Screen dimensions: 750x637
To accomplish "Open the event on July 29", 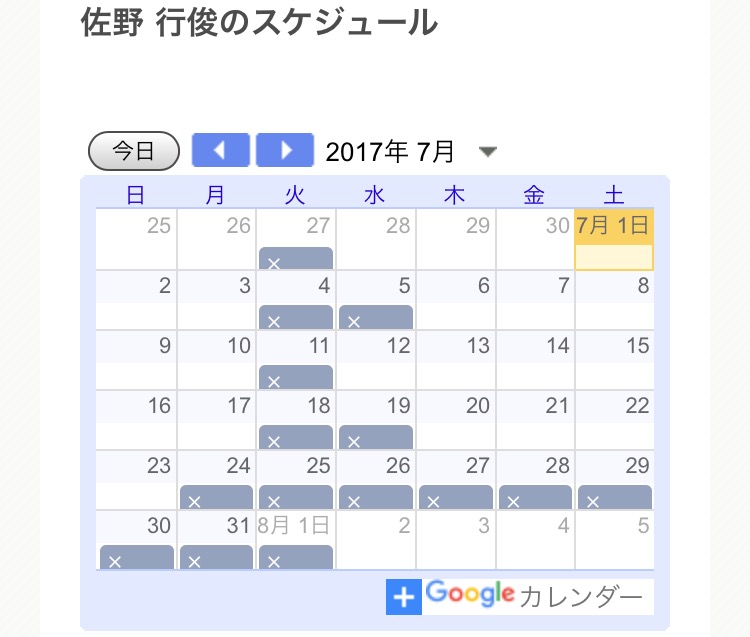I will pos(615,498).
